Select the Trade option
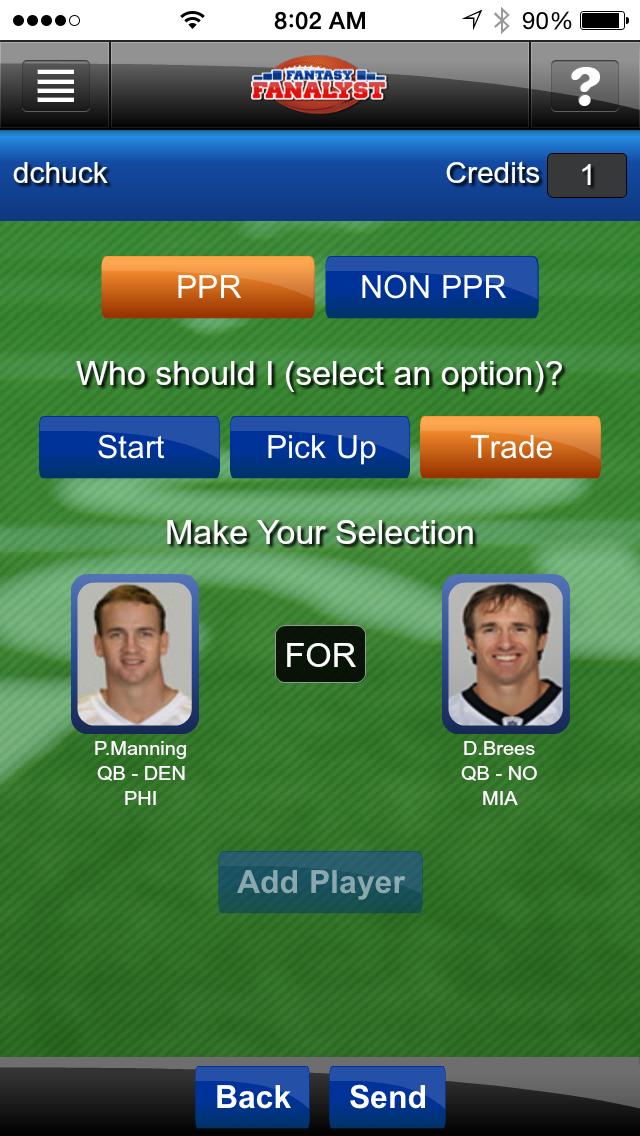The image size is (640, 1136). (510, 447)
